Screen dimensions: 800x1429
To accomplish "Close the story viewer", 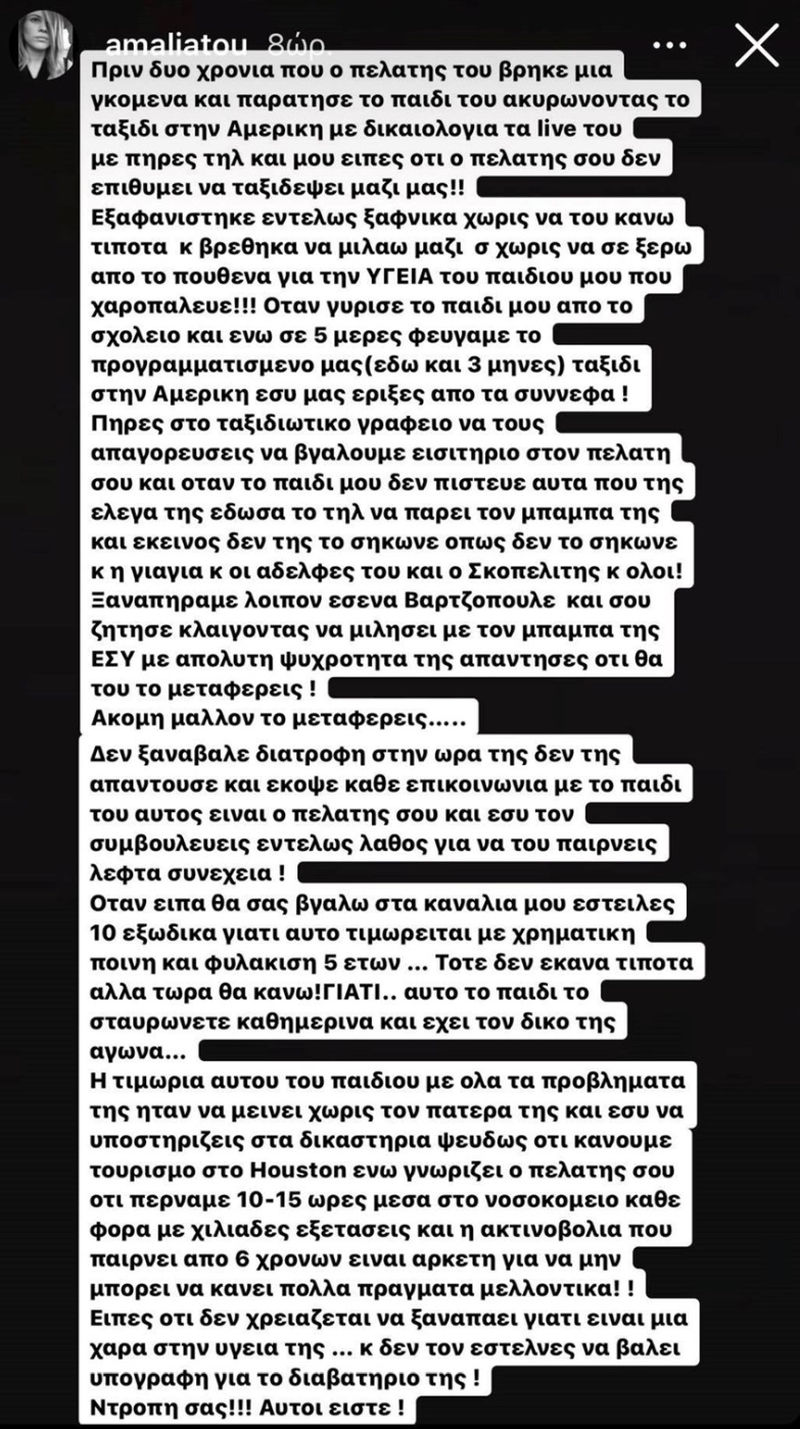I will (756, 46).
